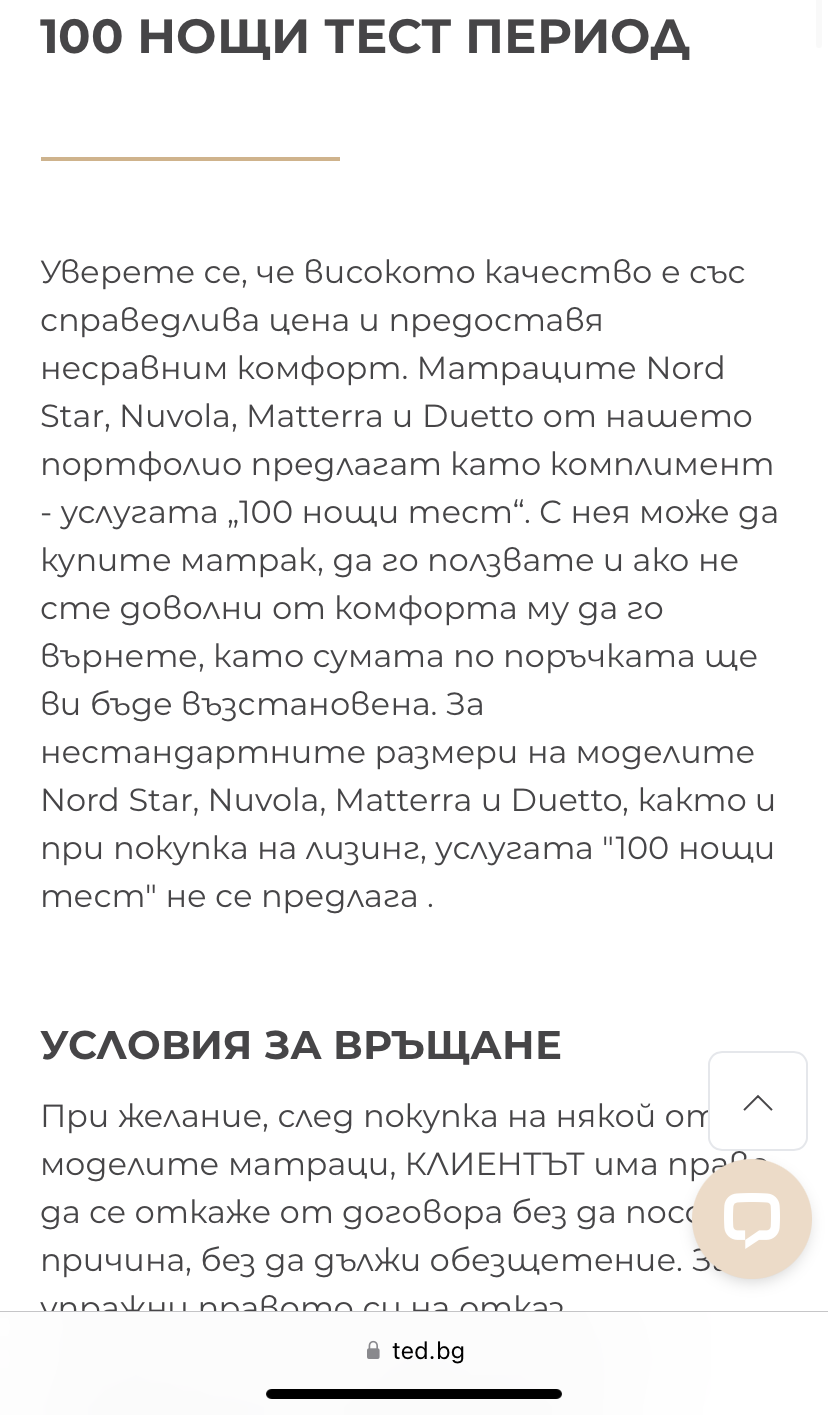Tap the ted.bg address bar
The height and width of the screenshot is (1415, 828).
pos(414,1351)
